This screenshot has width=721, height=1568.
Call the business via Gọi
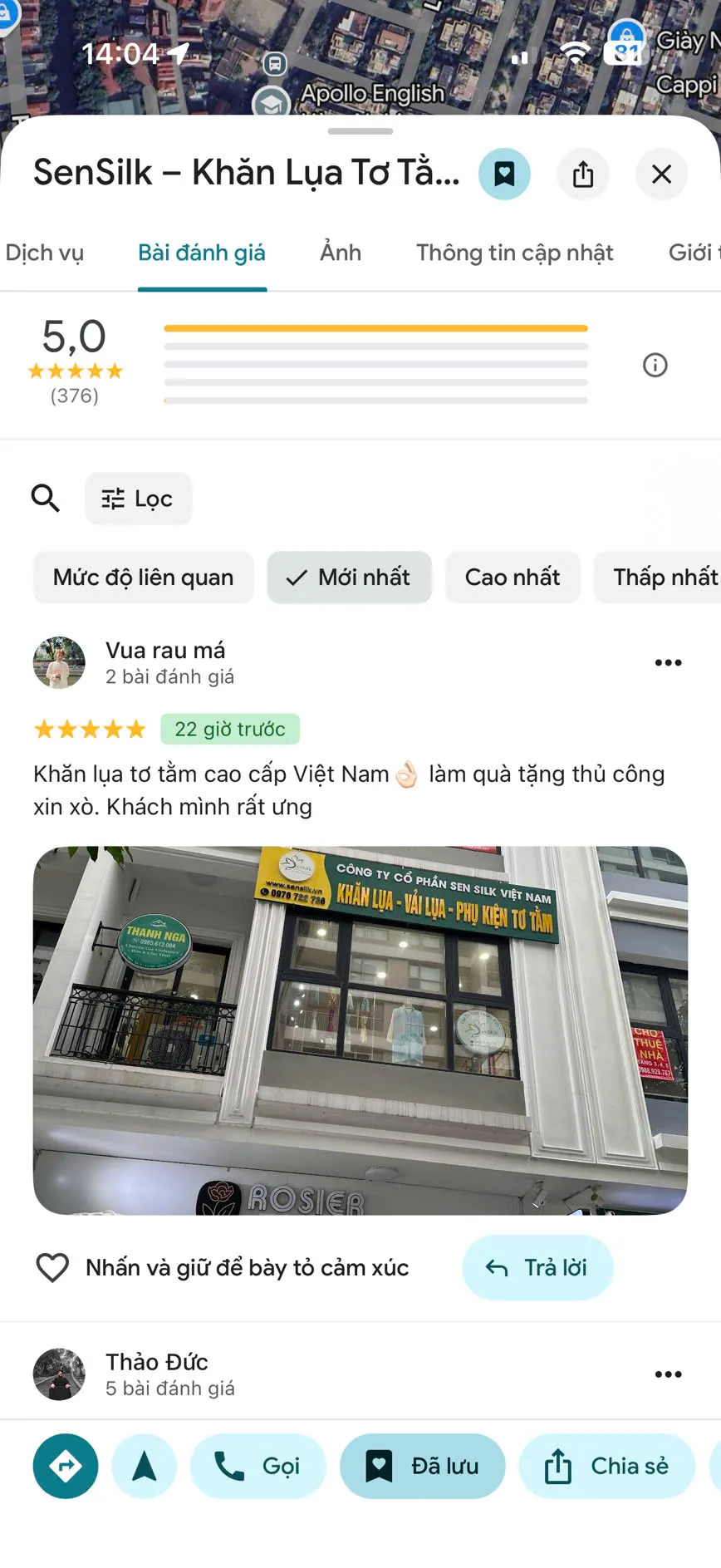[257, 1467]
